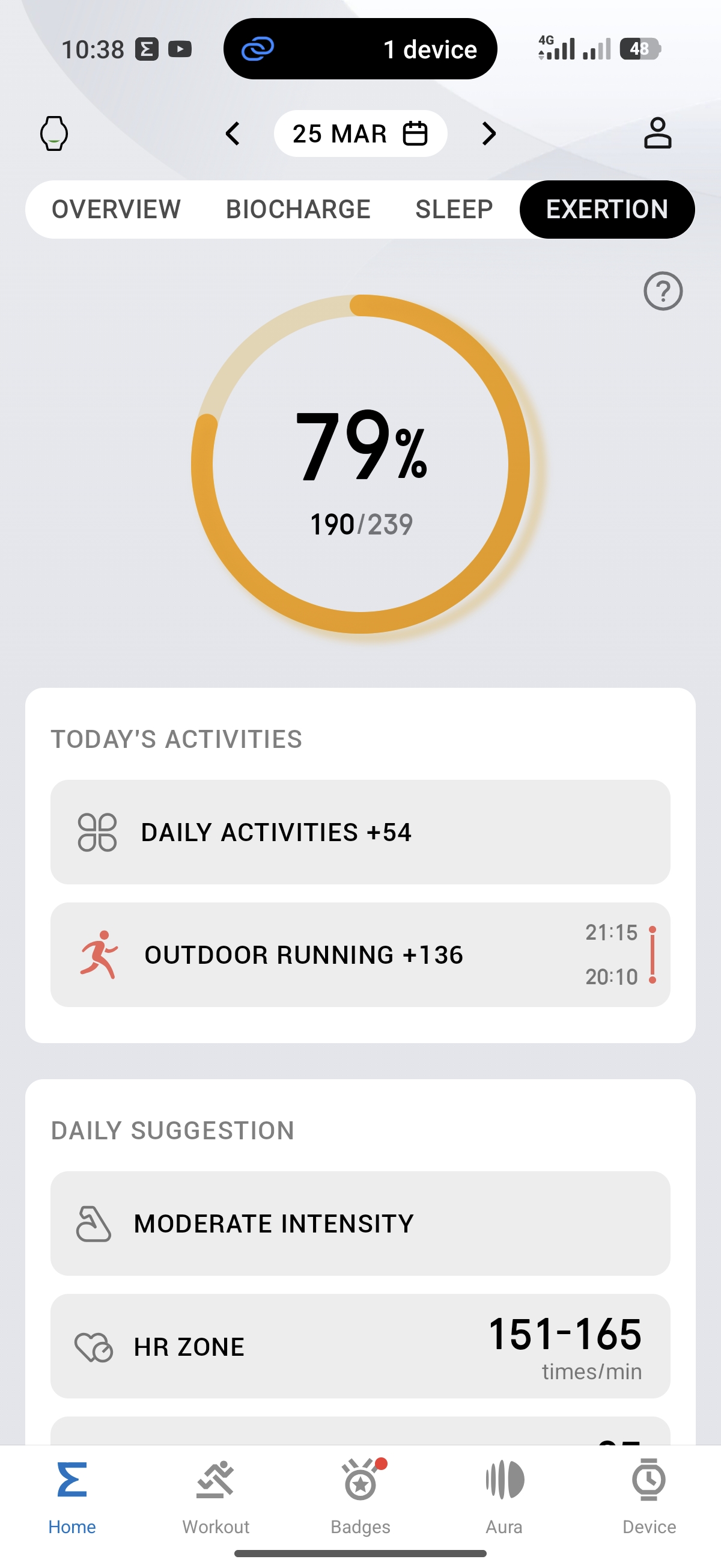Go to the Home tab
The width and height of the screenshot is (721, 1568).
coord(71,1496)
